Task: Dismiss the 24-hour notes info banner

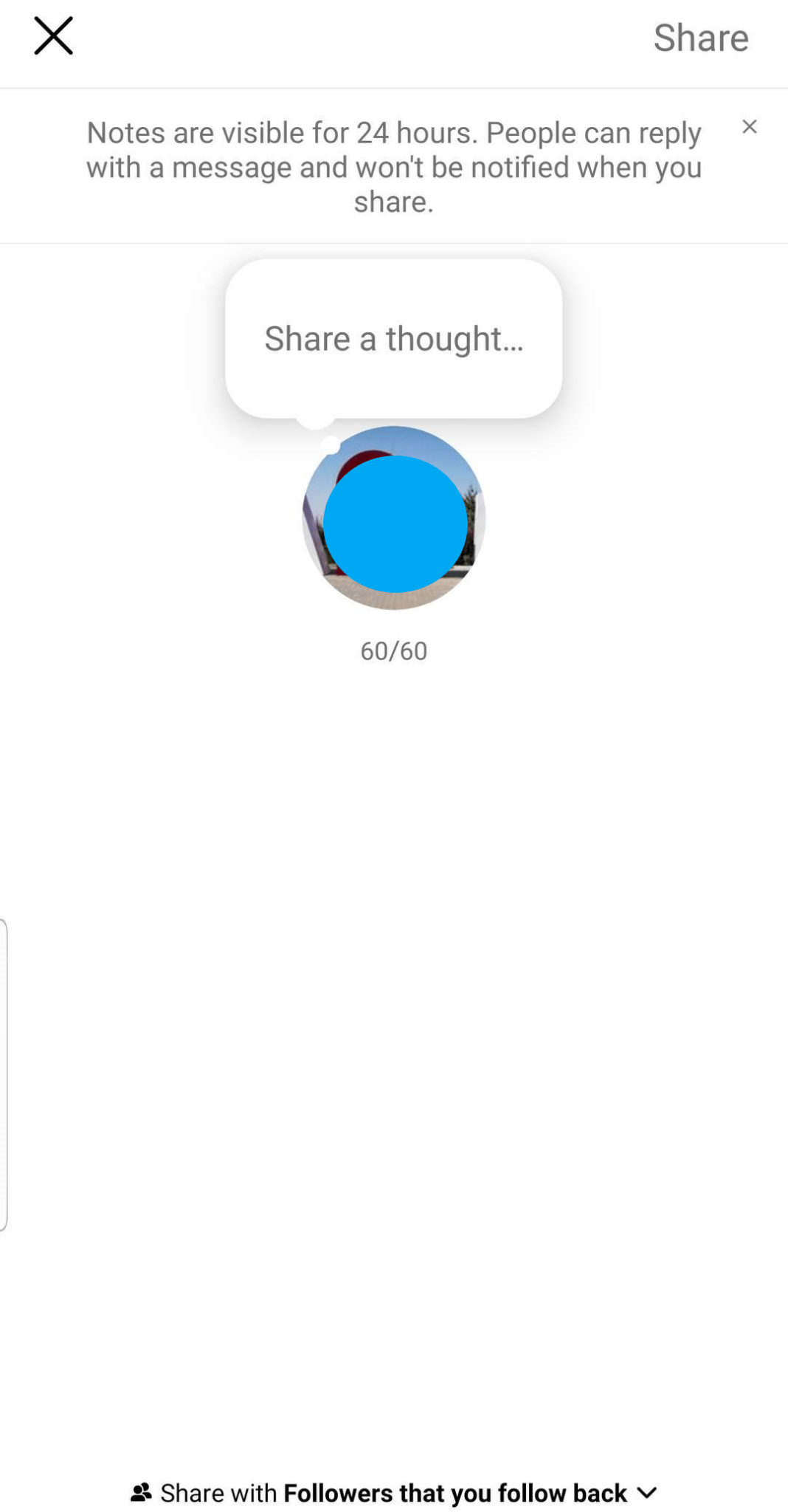Action: click(x=749, y=127)
